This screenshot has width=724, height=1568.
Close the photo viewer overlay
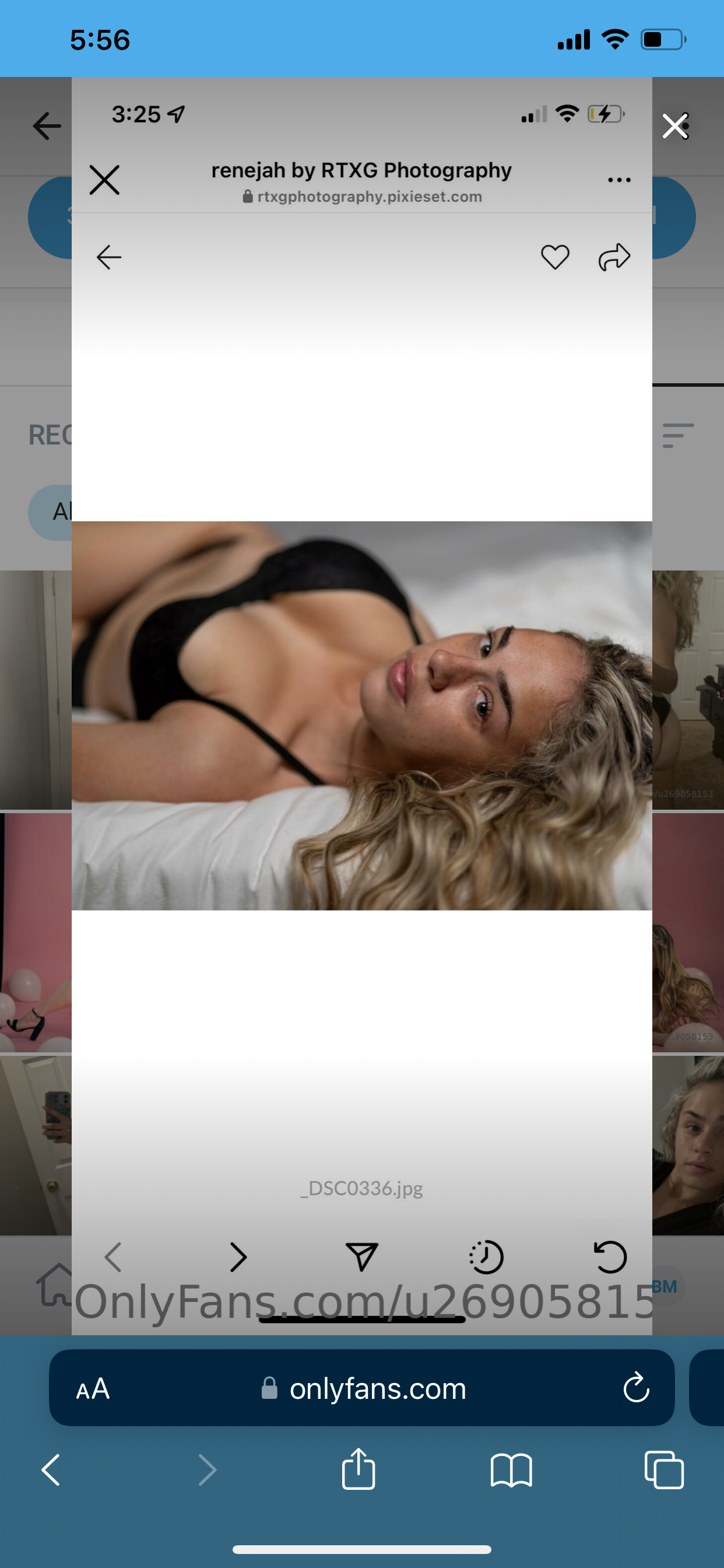coord(674,127)
